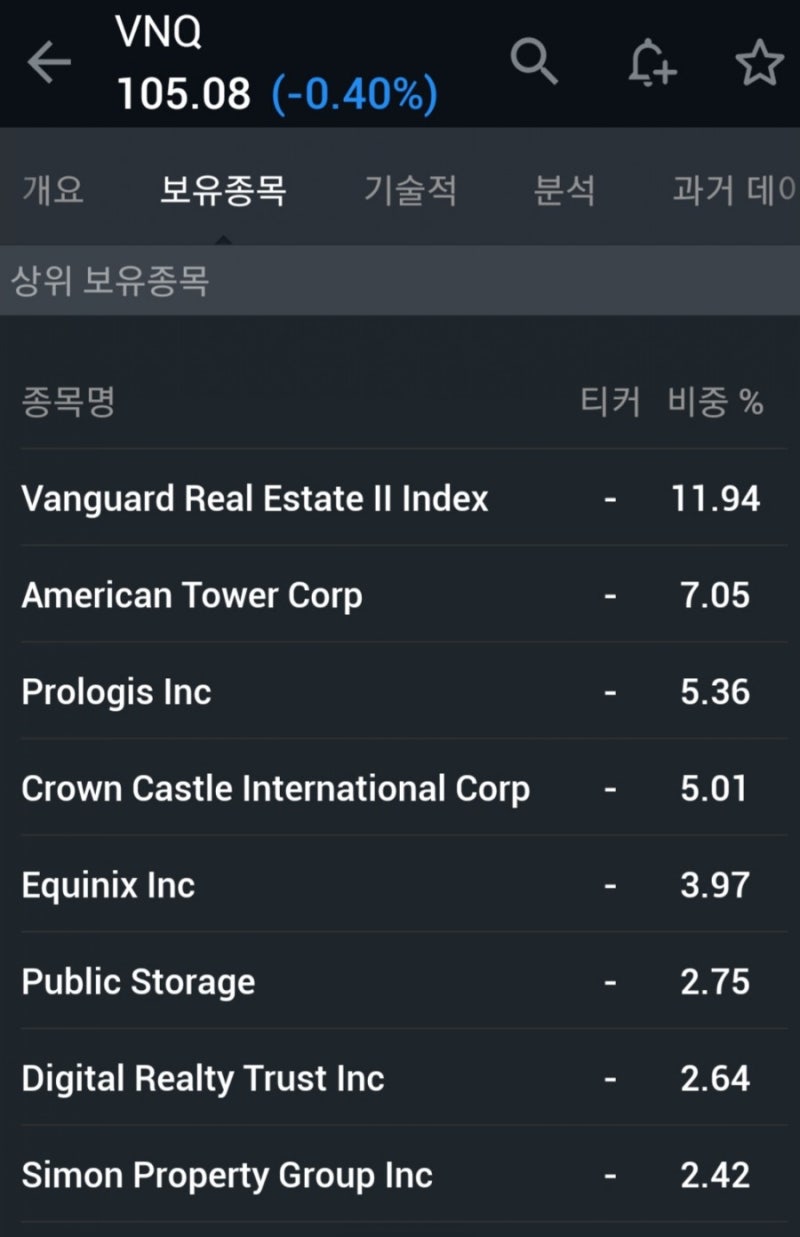Select Prologis Inc from the holdings list
Viewport: 800px width, 1237px height.
point(115,691)
